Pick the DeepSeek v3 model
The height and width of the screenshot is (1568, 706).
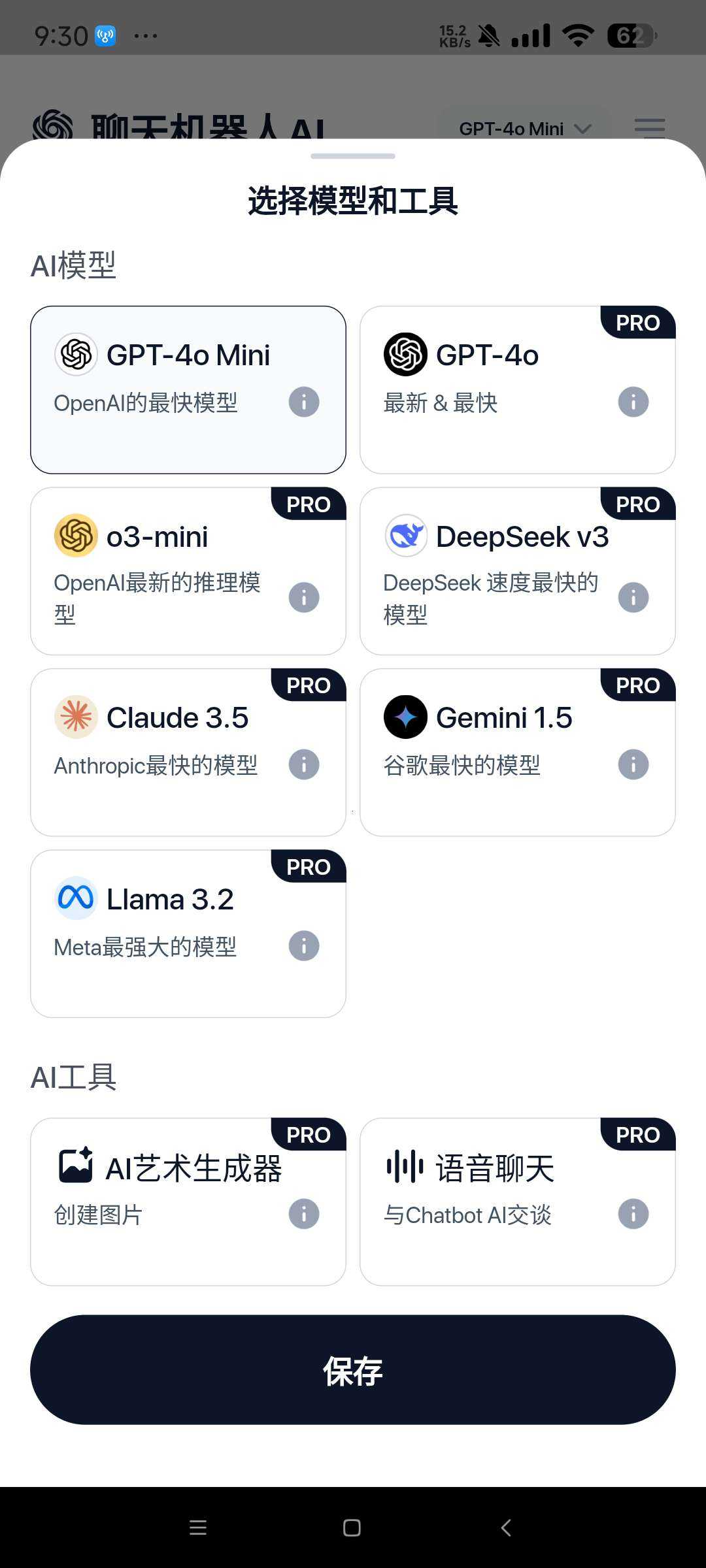tap(518, 571)
